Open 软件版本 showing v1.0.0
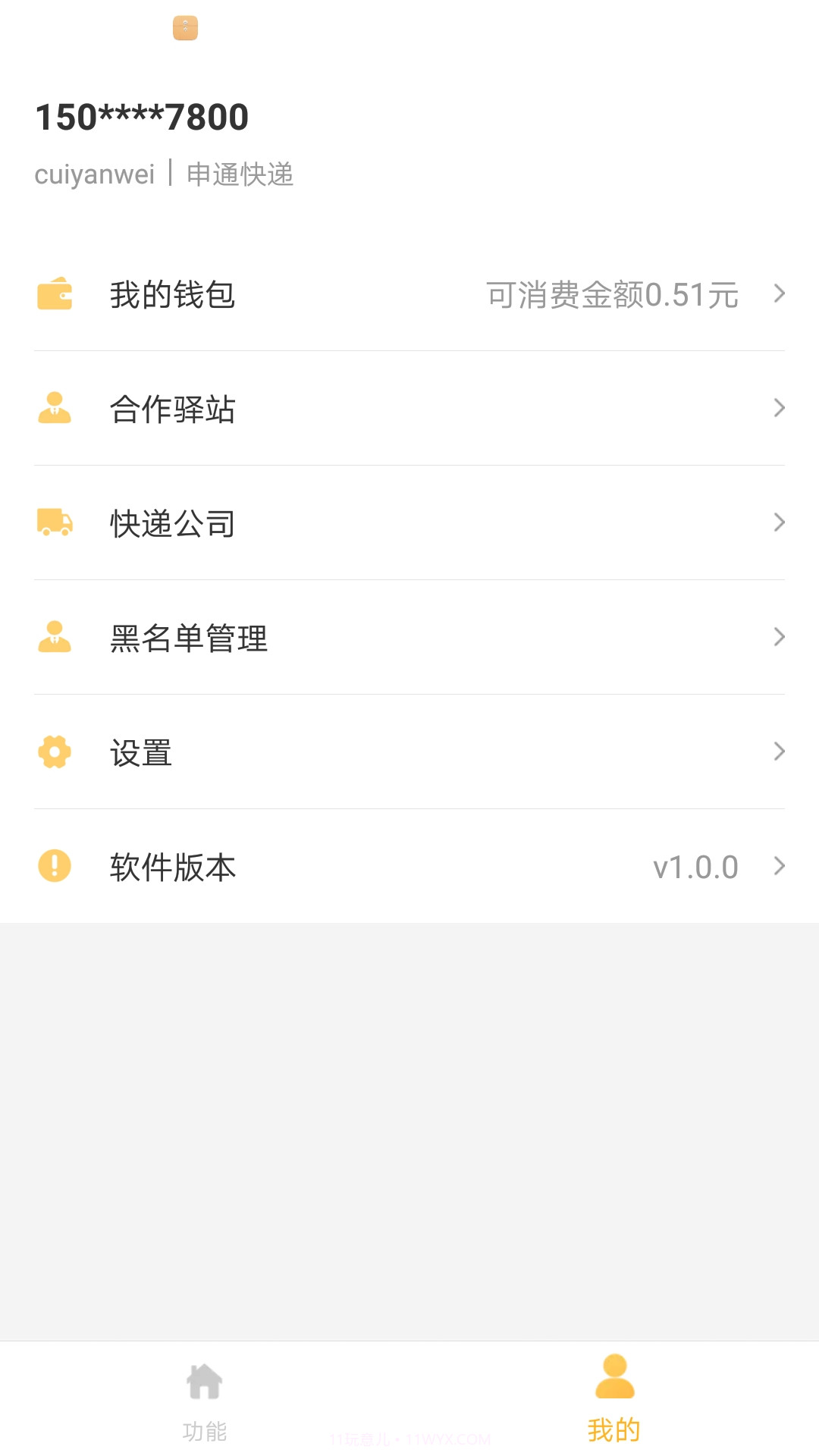This screenshot has height=1456, width=819. (x=171, y=867)
